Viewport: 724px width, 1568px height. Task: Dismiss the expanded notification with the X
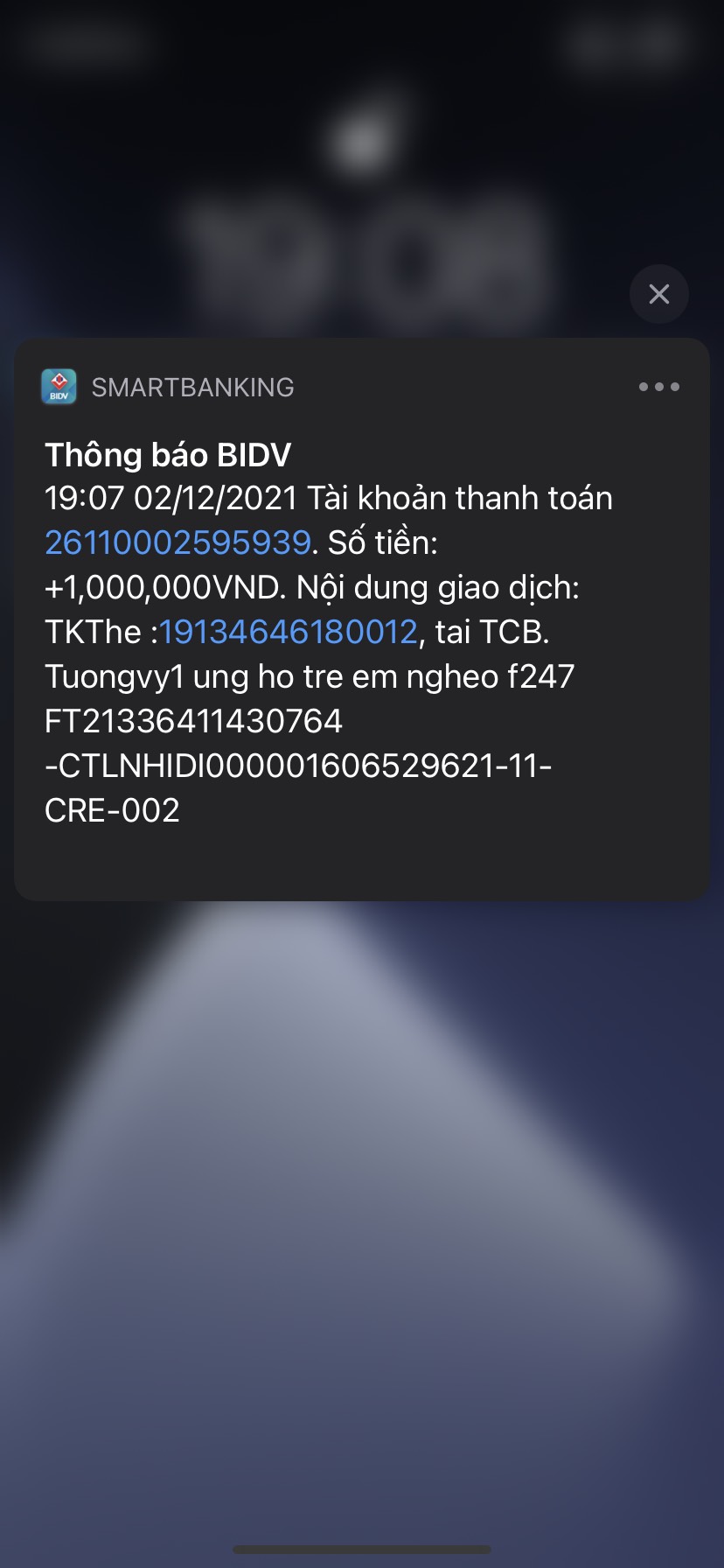[x=658, y=294]
